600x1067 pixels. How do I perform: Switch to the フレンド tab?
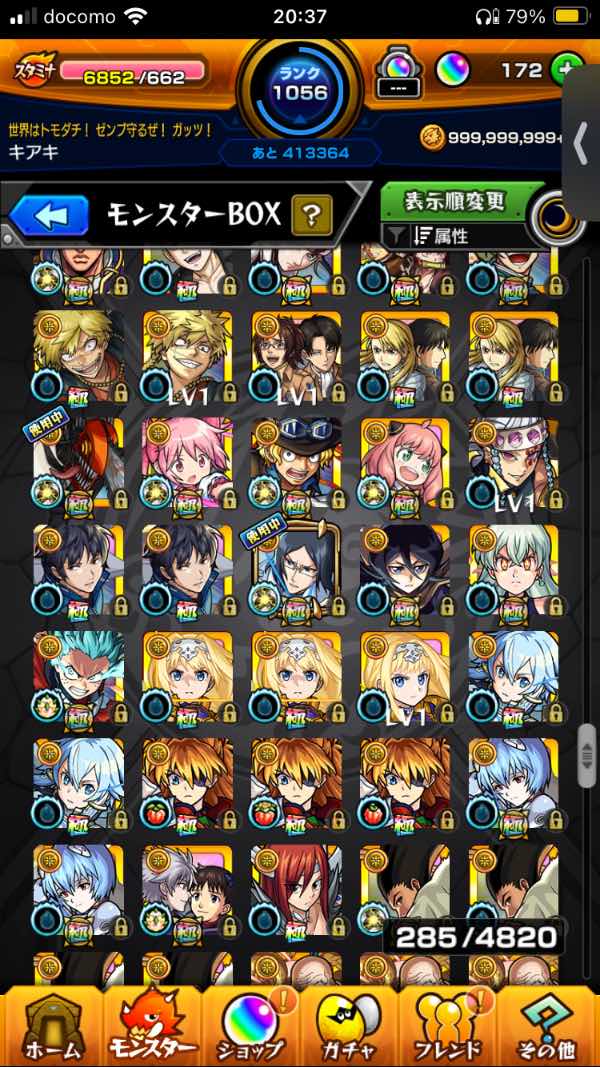(x=450, y=1025)
